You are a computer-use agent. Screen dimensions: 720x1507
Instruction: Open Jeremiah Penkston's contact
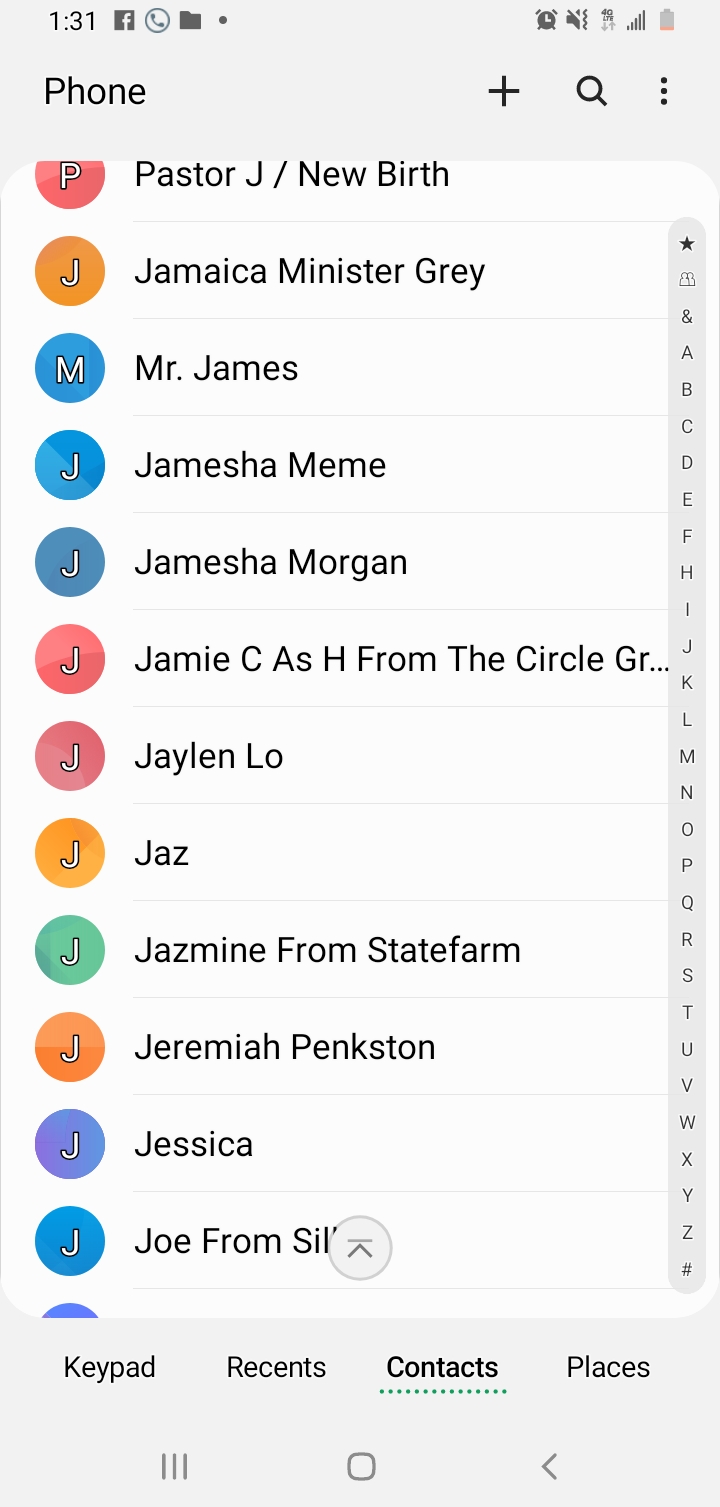350,1047
